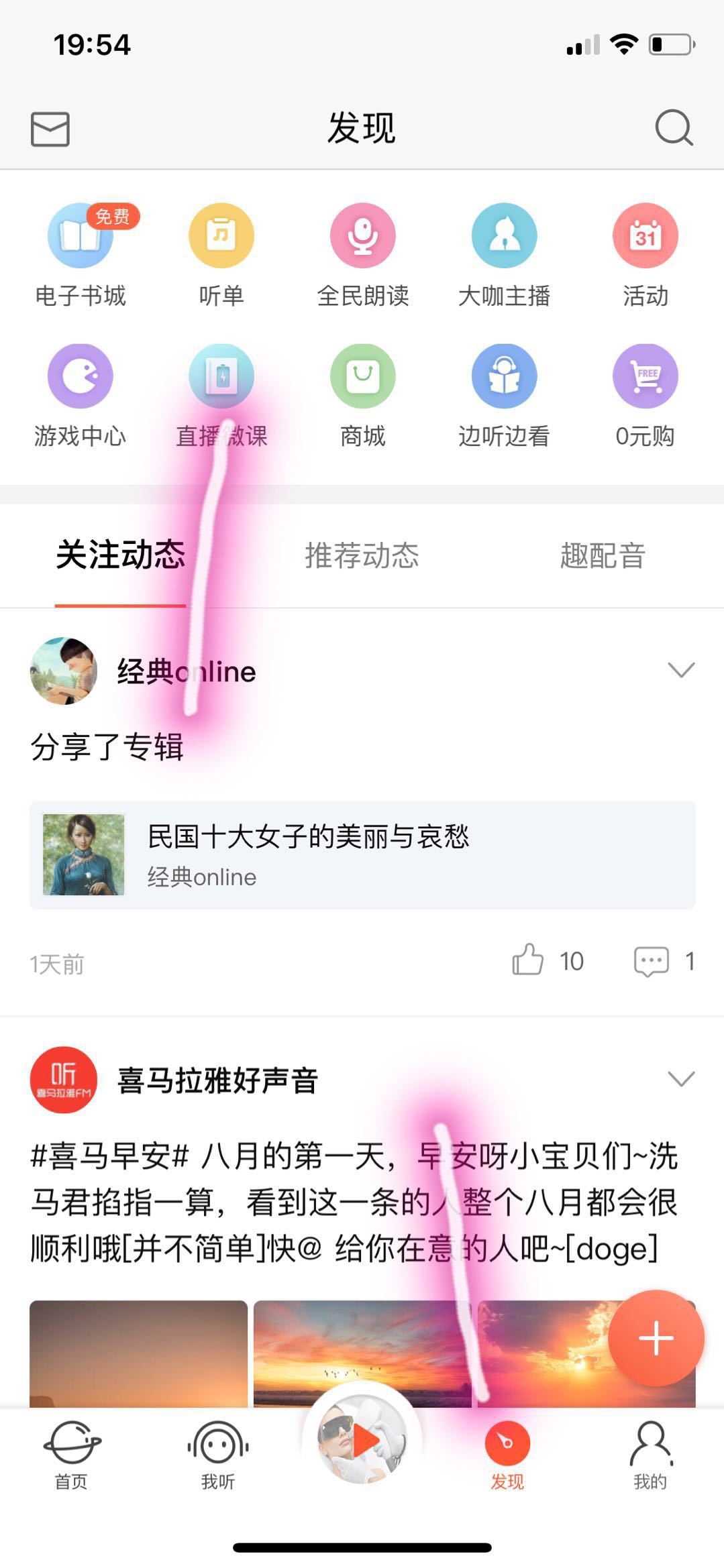This screenshot has width=724, height=1568.
Task: Switch to the 趣配音 tab
Action: coord(603,556)
